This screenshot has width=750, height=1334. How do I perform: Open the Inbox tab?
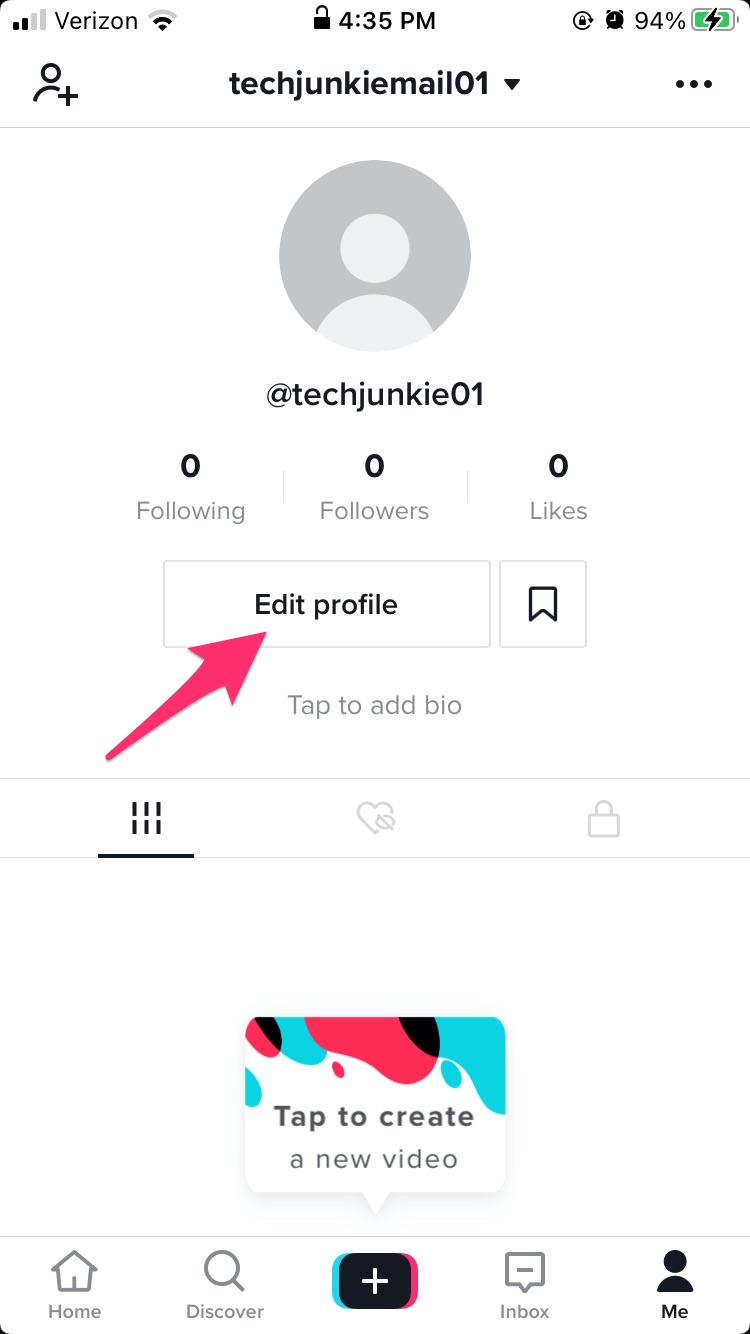click(525, 1286)
